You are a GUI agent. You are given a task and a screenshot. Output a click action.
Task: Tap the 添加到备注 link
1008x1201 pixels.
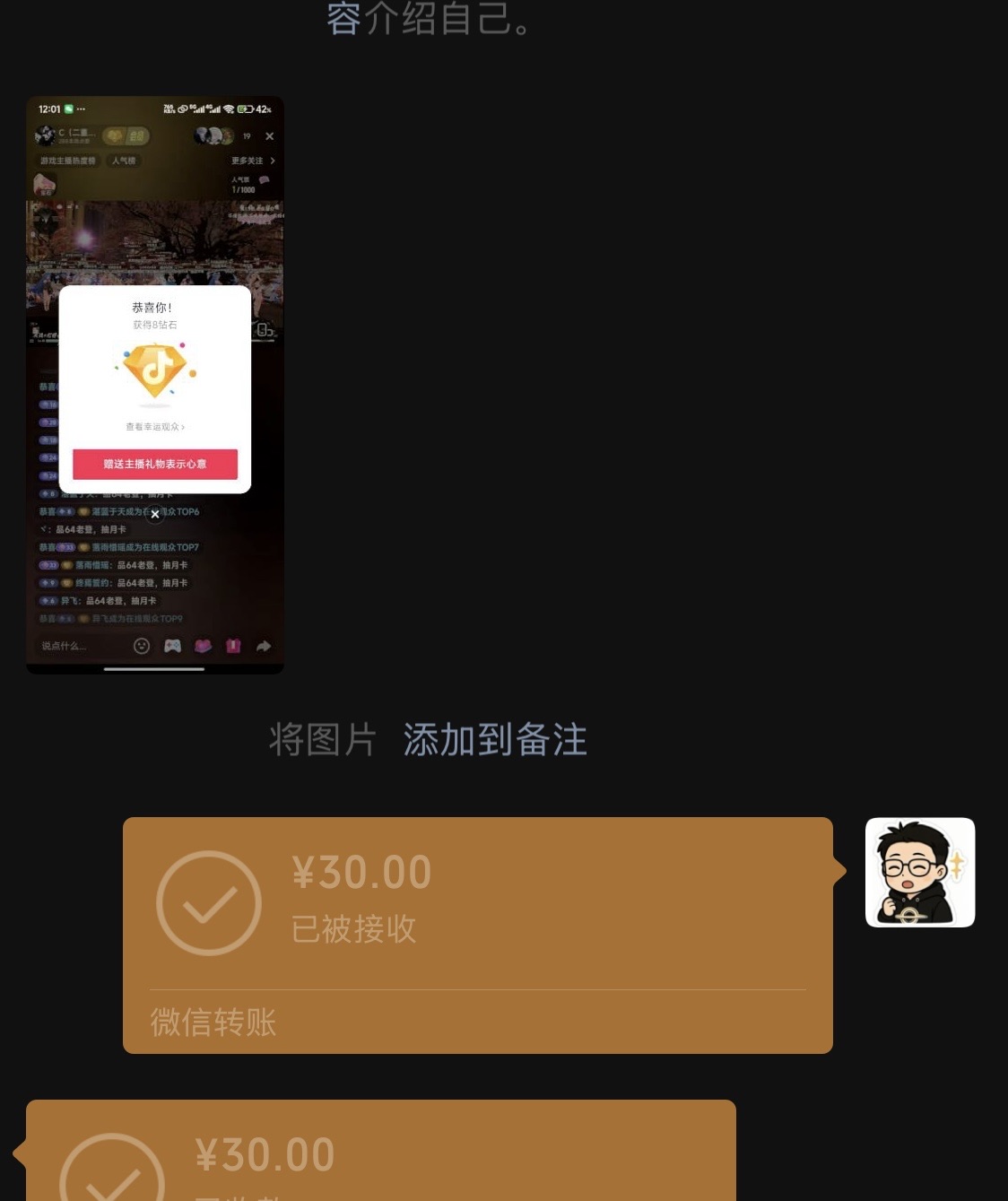(495, 740)
